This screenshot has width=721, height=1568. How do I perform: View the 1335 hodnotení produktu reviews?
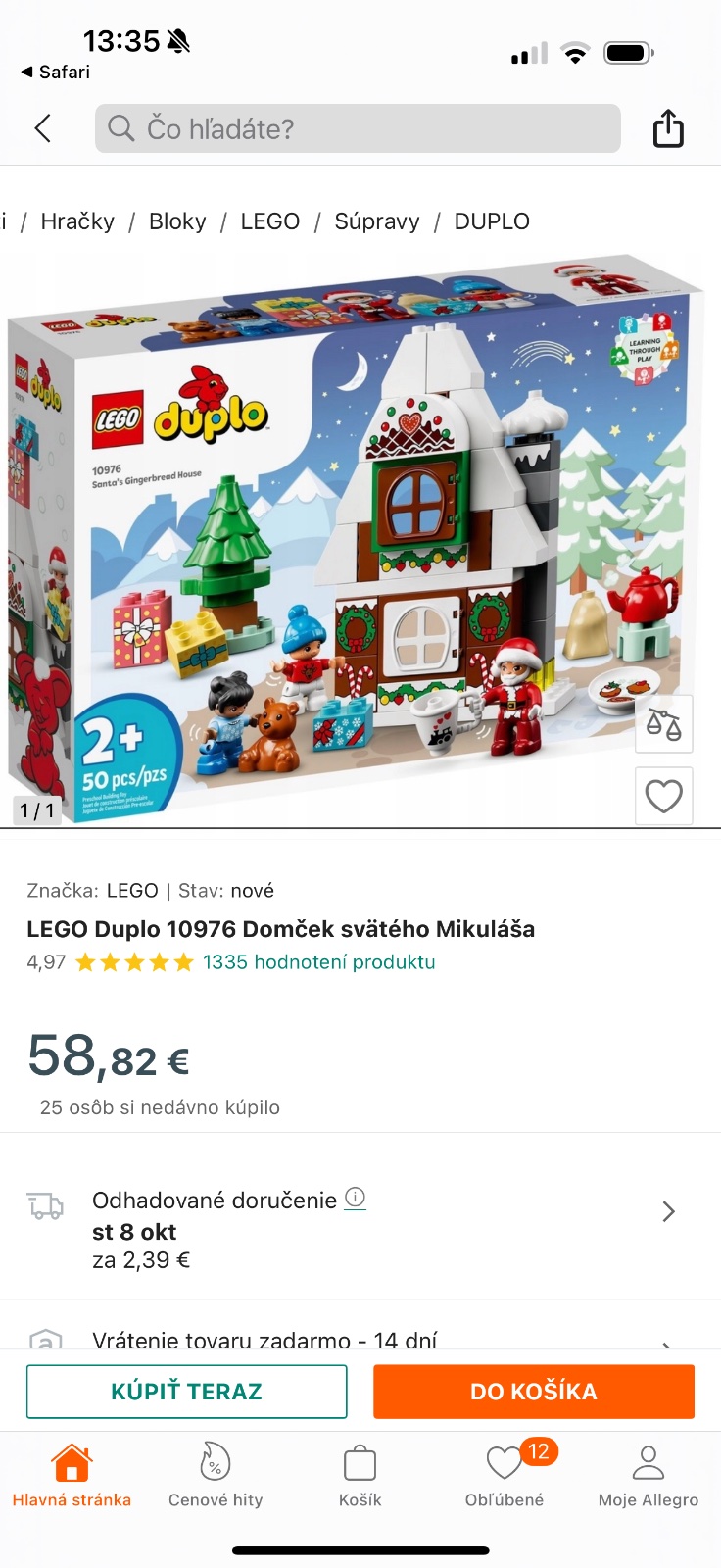coord(318,962)
